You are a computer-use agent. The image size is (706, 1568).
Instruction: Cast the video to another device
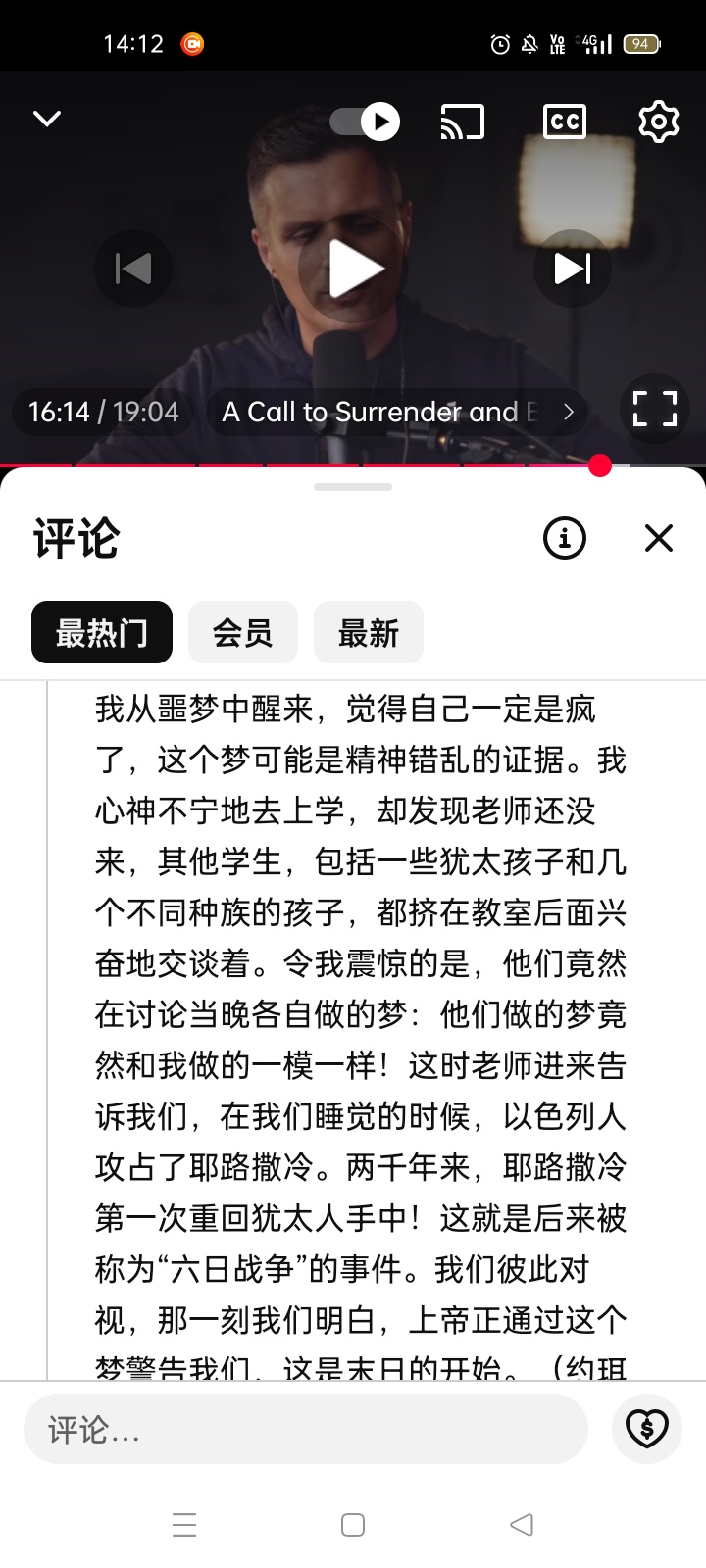point(462,122)
